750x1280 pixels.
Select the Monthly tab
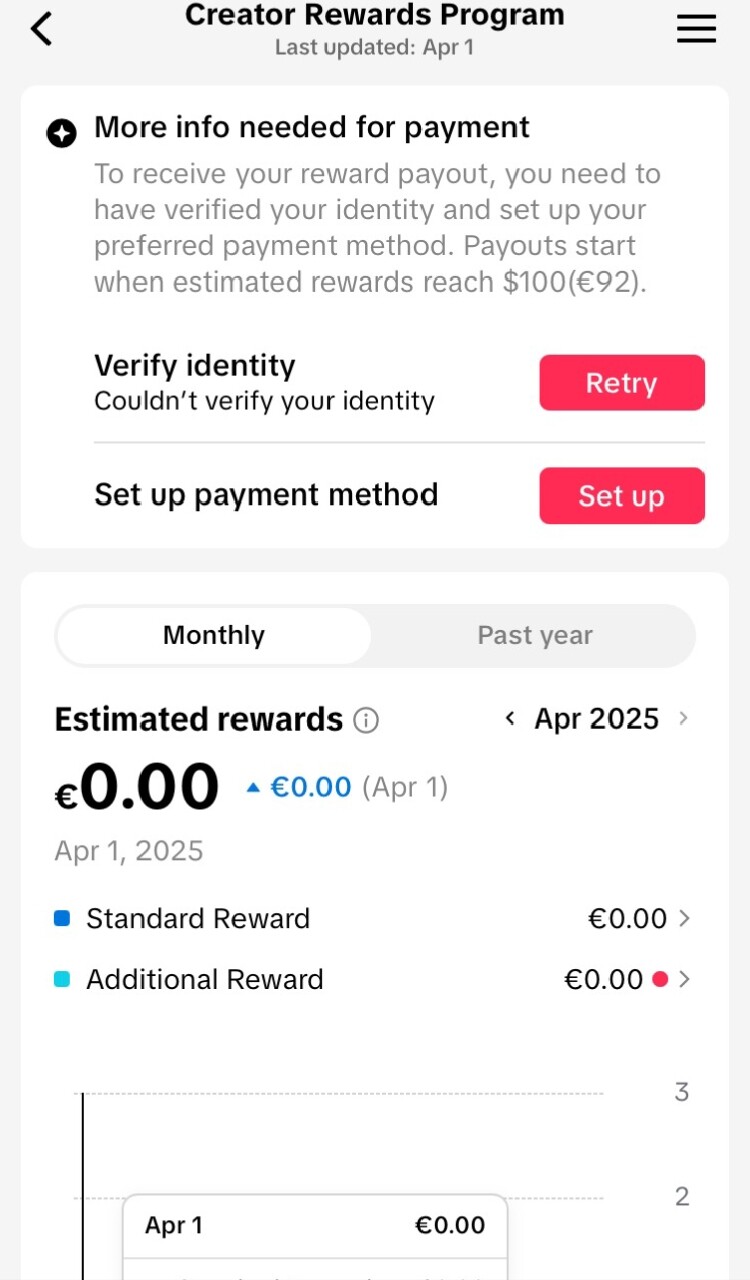pyautogui.click(x=214, y=636)
